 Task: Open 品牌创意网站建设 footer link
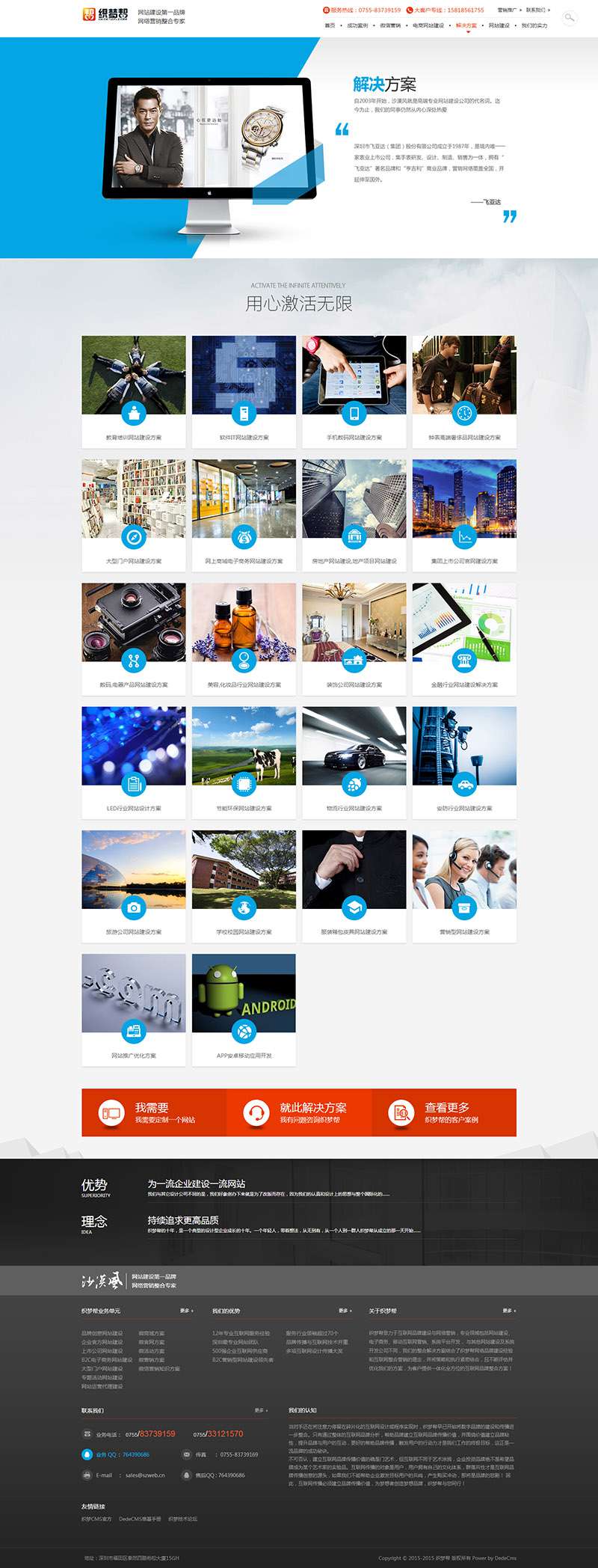tap(102, 1333)
